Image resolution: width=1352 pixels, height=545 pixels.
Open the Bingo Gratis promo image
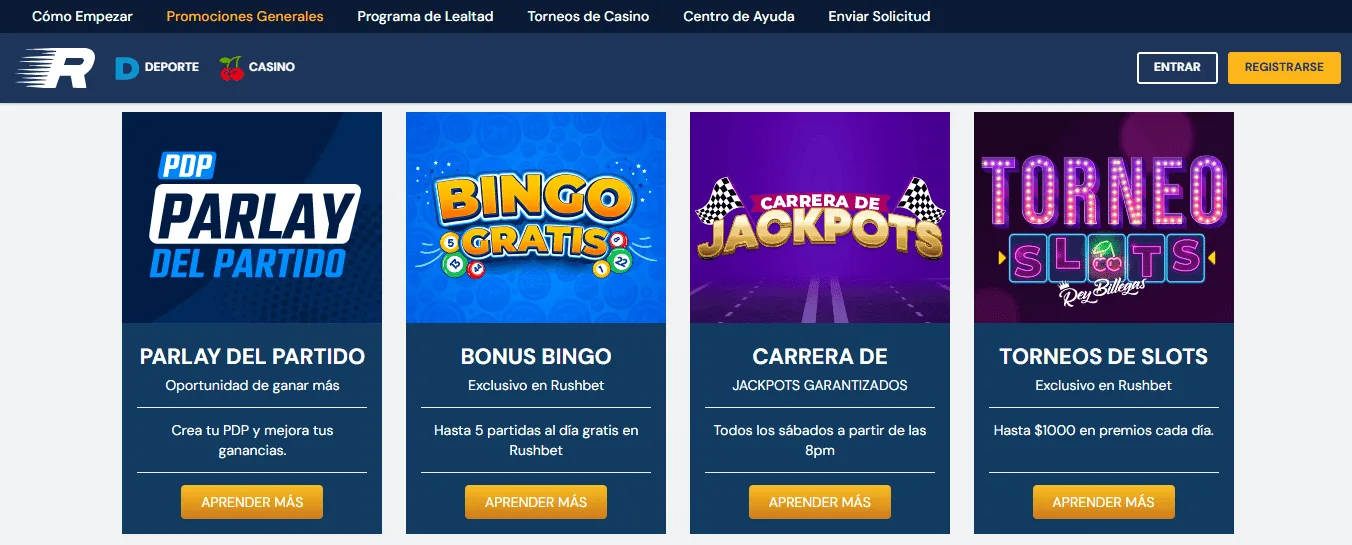pos(536,217)
